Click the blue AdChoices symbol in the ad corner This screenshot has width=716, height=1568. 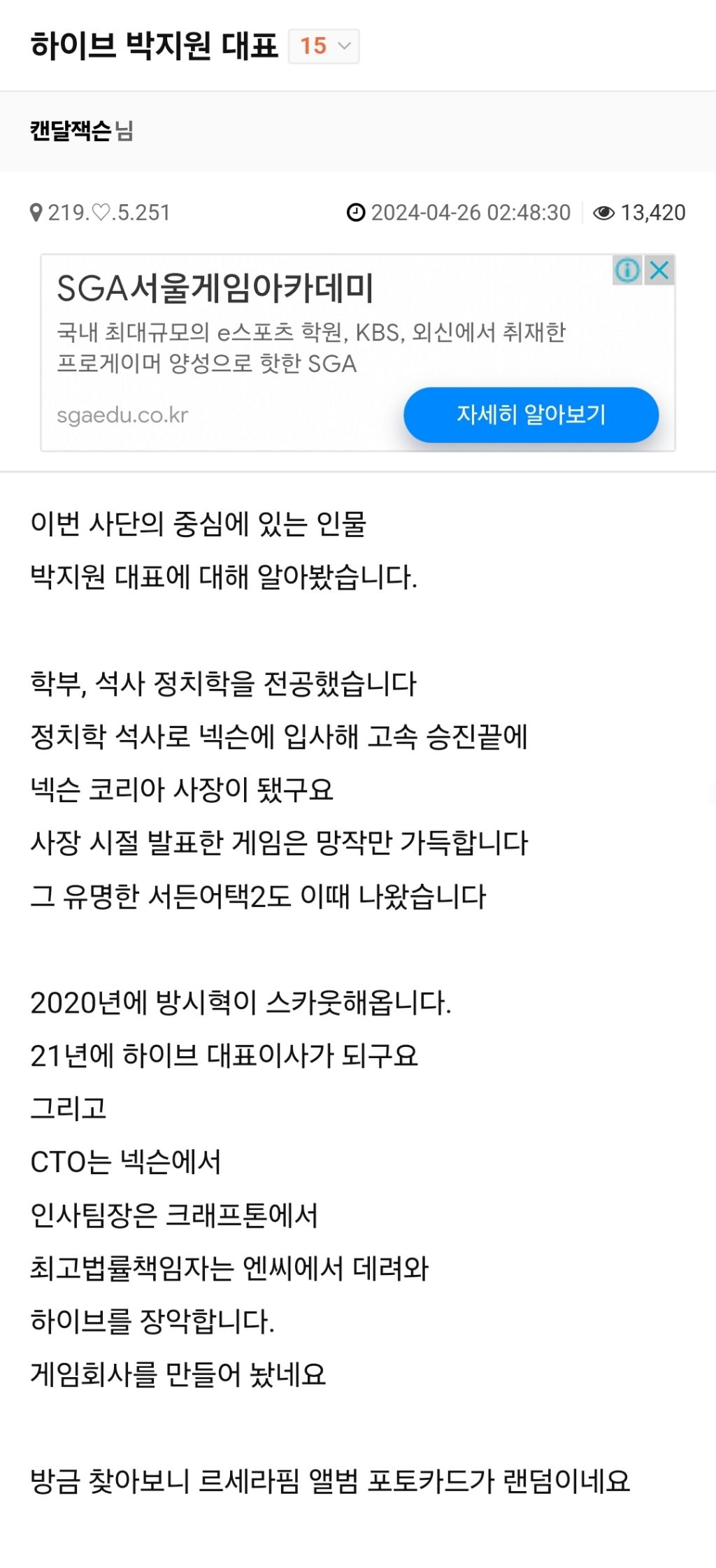[x=628, y=269]
